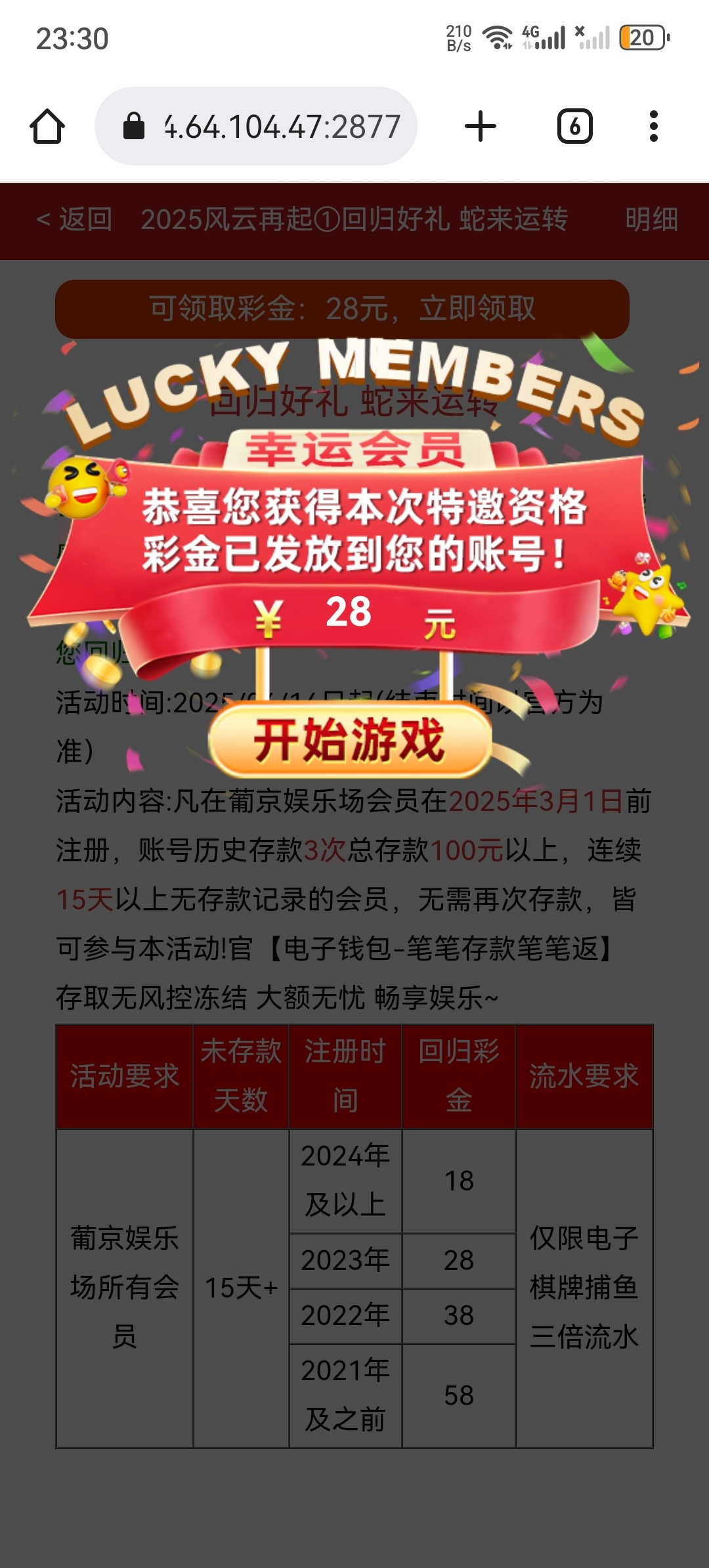Open the tab switcher showing 6 tabs
Image resolution: width=709 pixels, height=1568 pixels.
[574, 126]
